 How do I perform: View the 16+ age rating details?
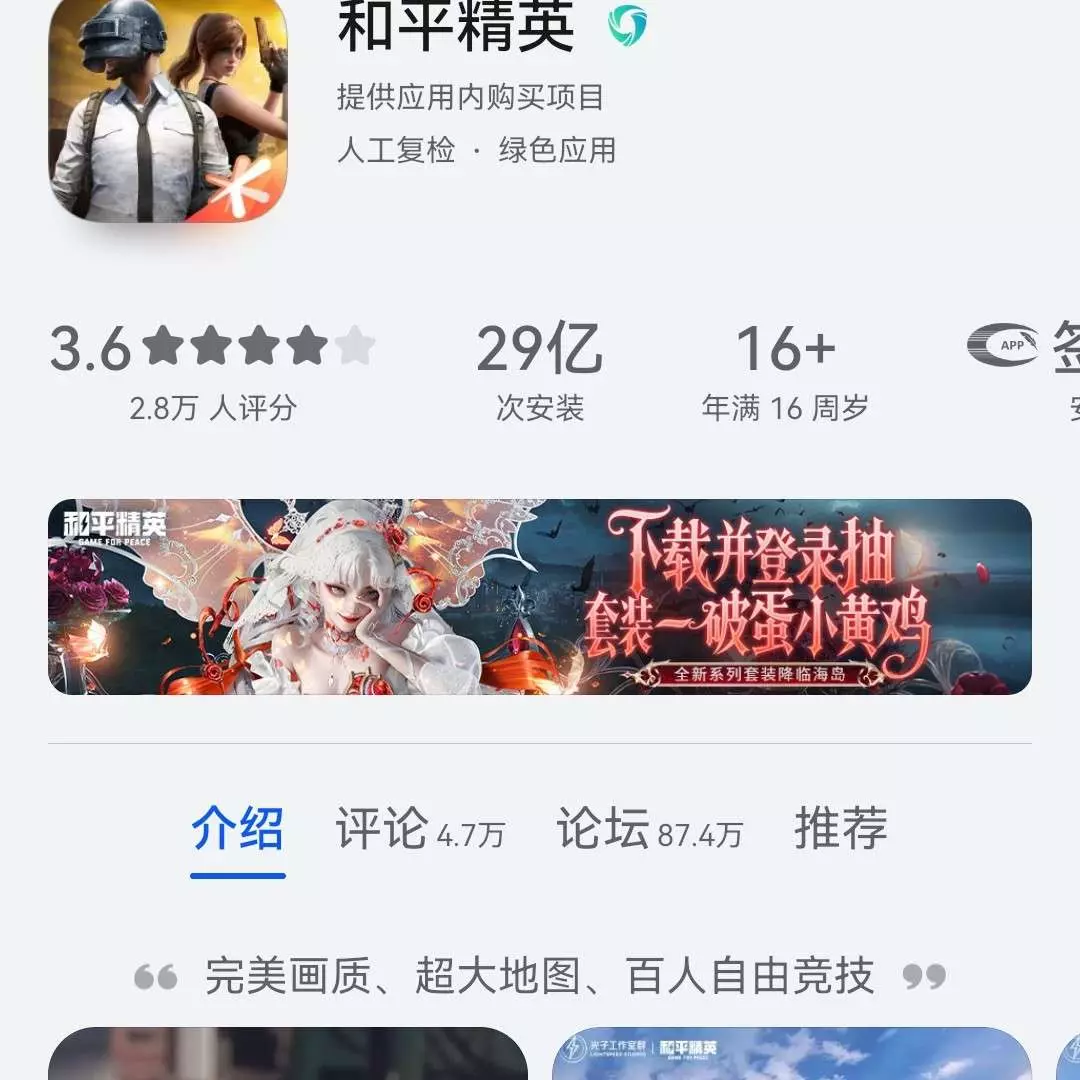pyautogui.click(x=785, y=370)
